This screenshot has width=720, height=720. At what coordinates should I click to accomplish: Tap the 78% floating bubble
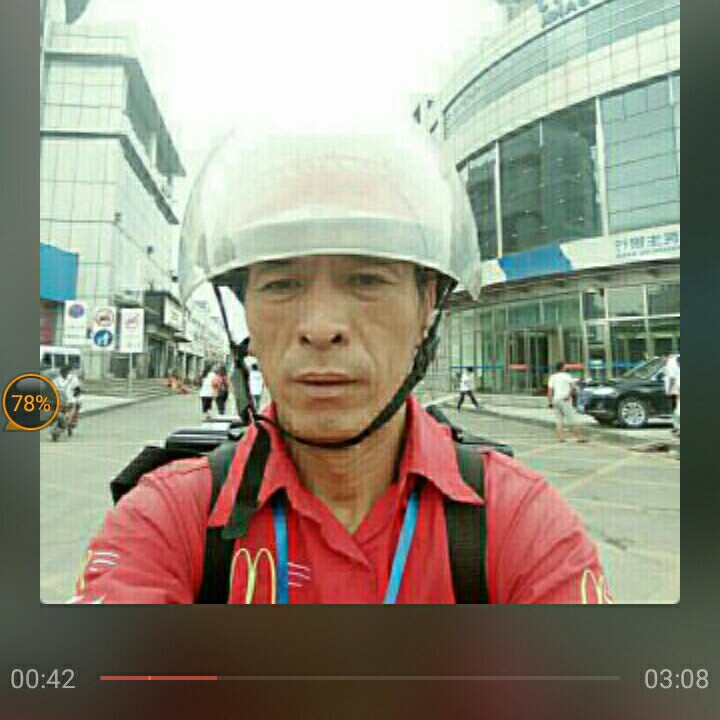tap(31, 403)
